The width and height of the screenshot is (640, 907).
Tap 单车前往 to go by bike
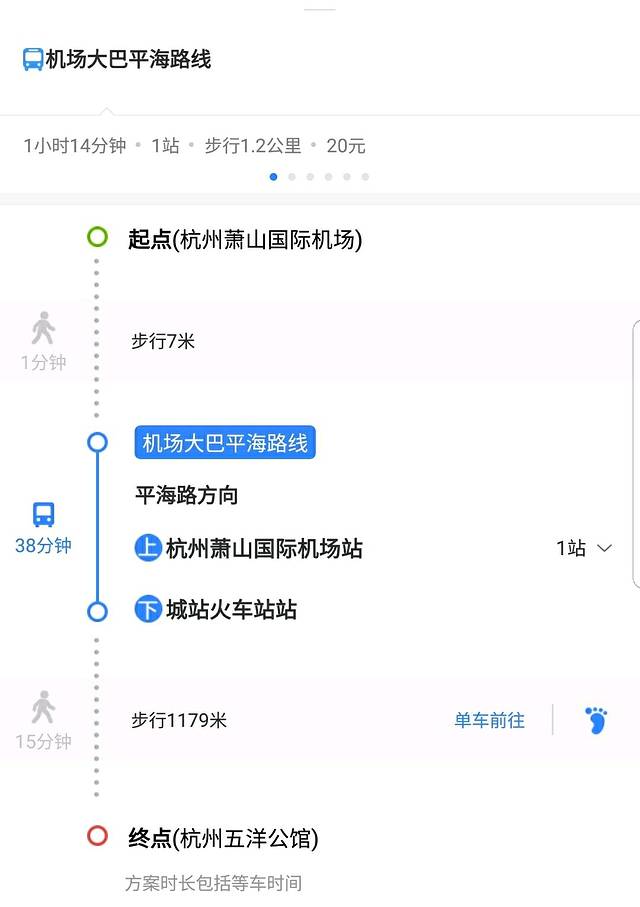(x=489, y=720)
